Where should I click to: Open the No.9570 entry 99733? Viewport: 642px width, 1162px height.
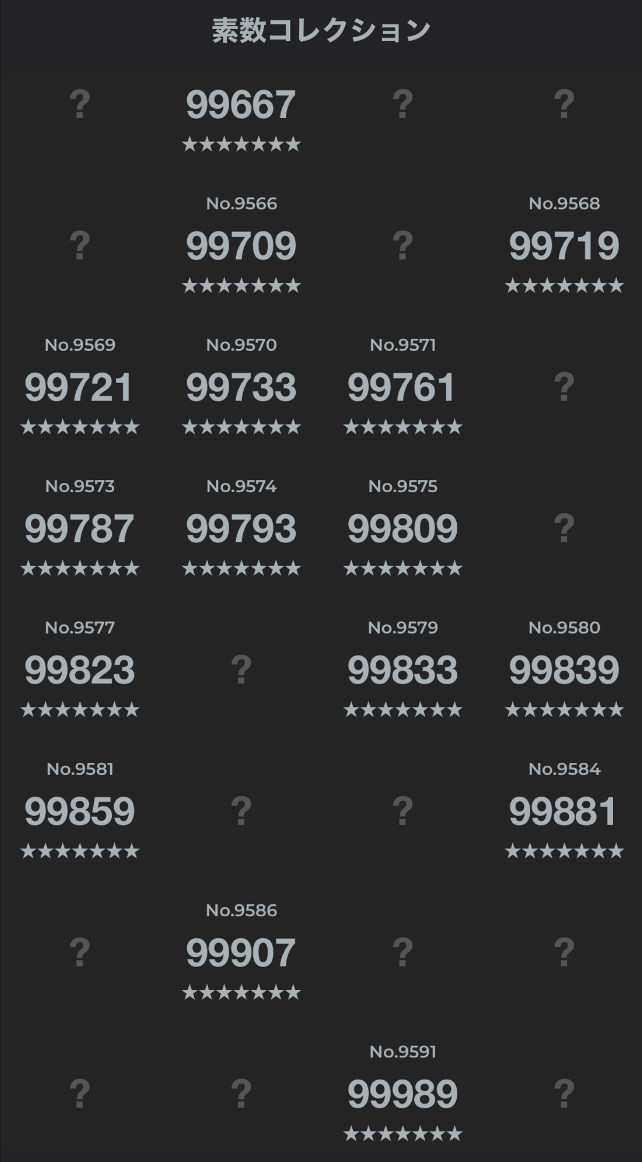click(x=241, y=388)
